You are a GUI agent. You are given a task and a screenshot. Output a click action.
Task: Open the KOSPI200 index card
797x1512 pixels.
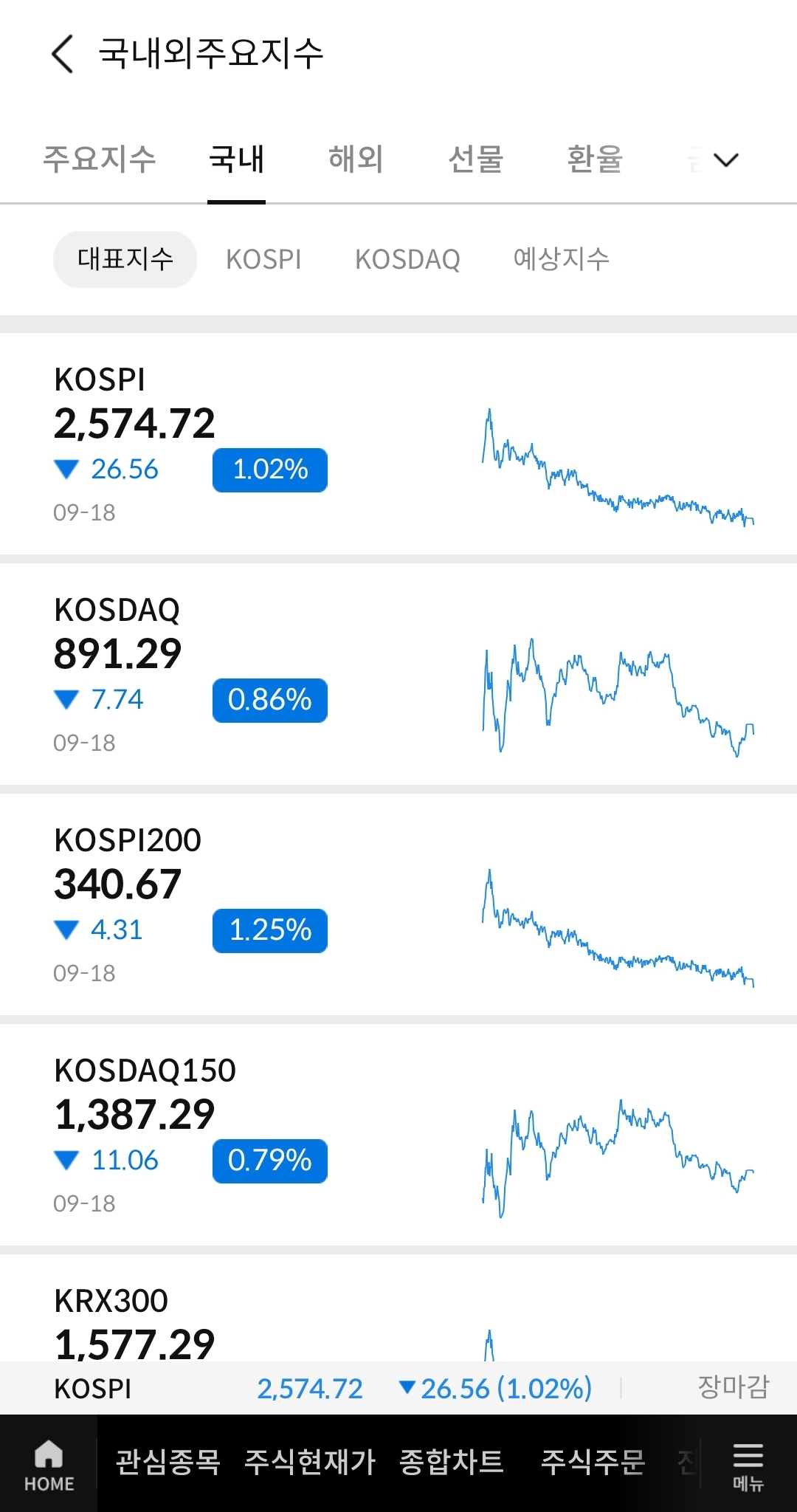point(398,905)
